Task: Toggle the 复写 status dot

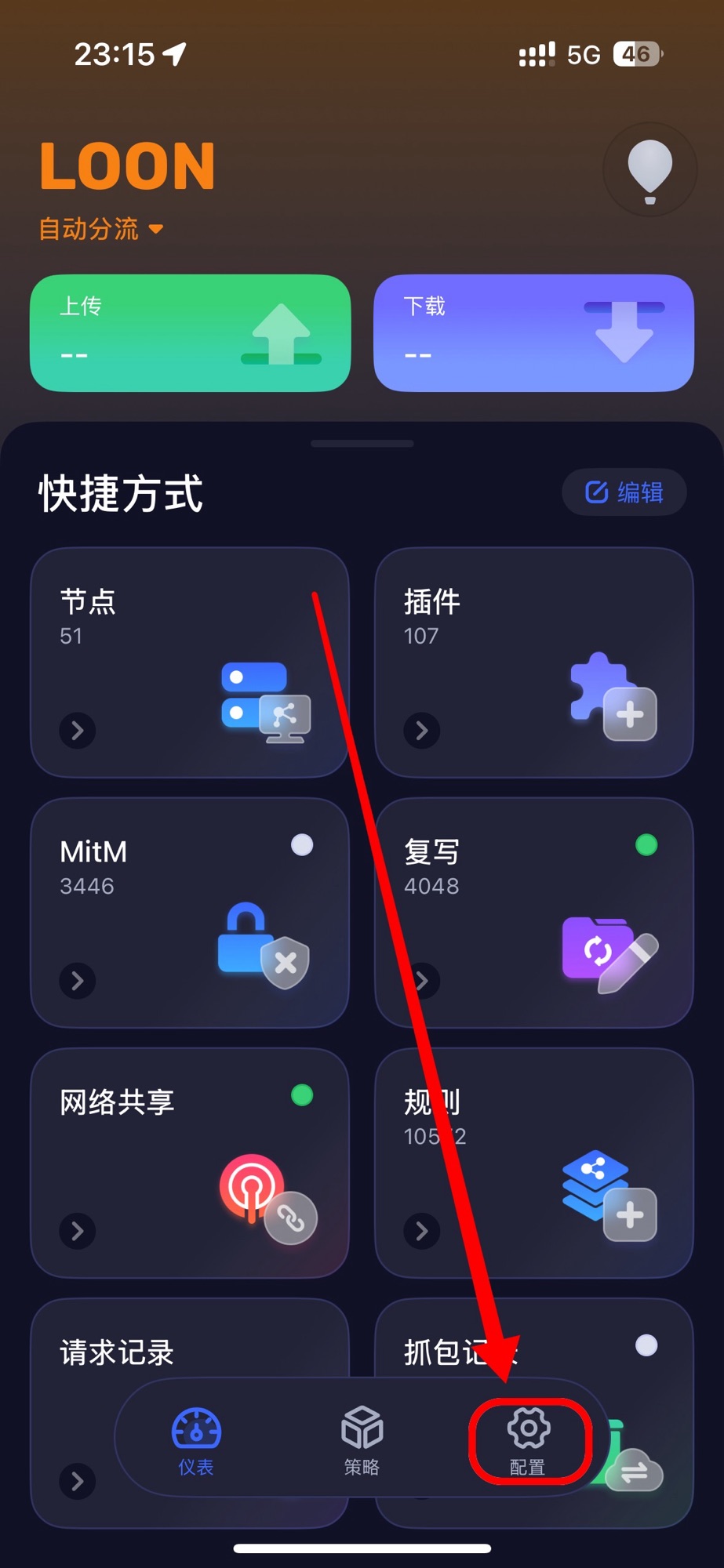Action: pyautogui.click(x=646, y=845)
